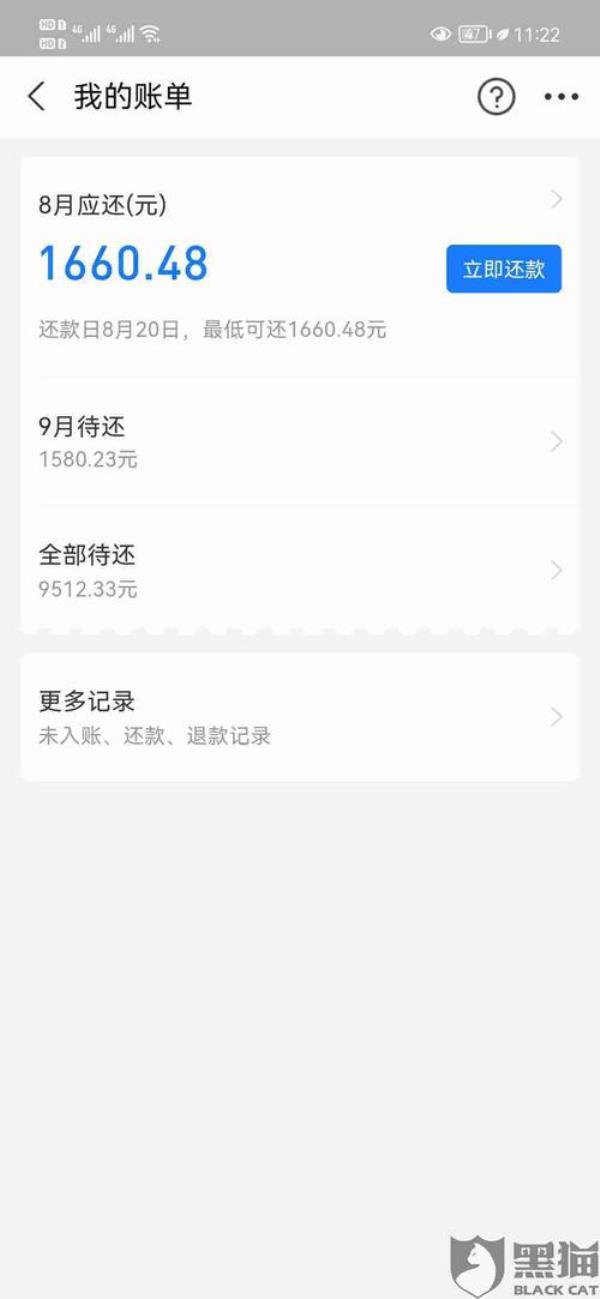The height and width of the screenshot is (1299, 600).
Task: Open the three-dot overflow menu
Action: (561, 97)
